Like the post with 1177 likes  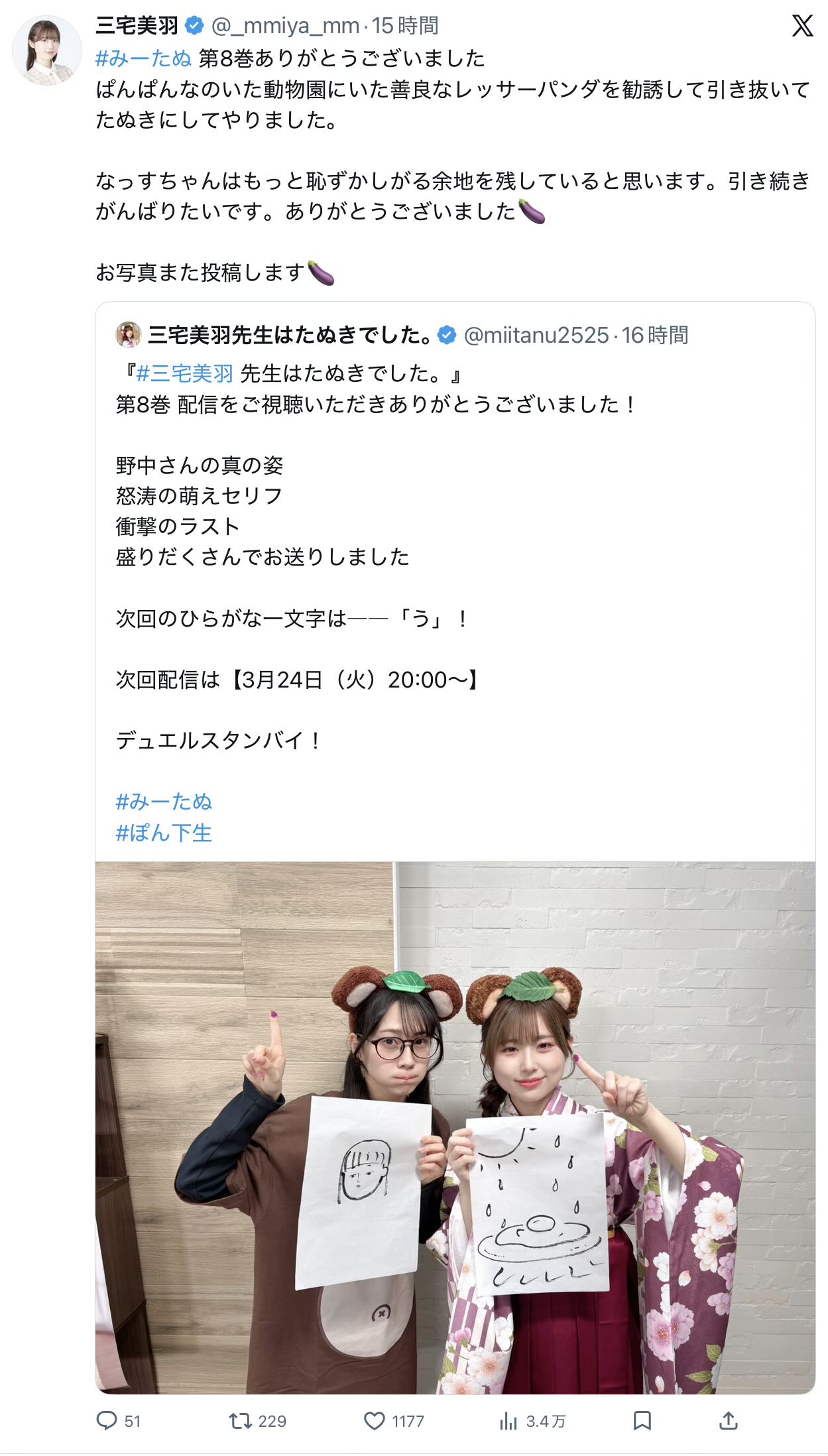click(375, 1420)
